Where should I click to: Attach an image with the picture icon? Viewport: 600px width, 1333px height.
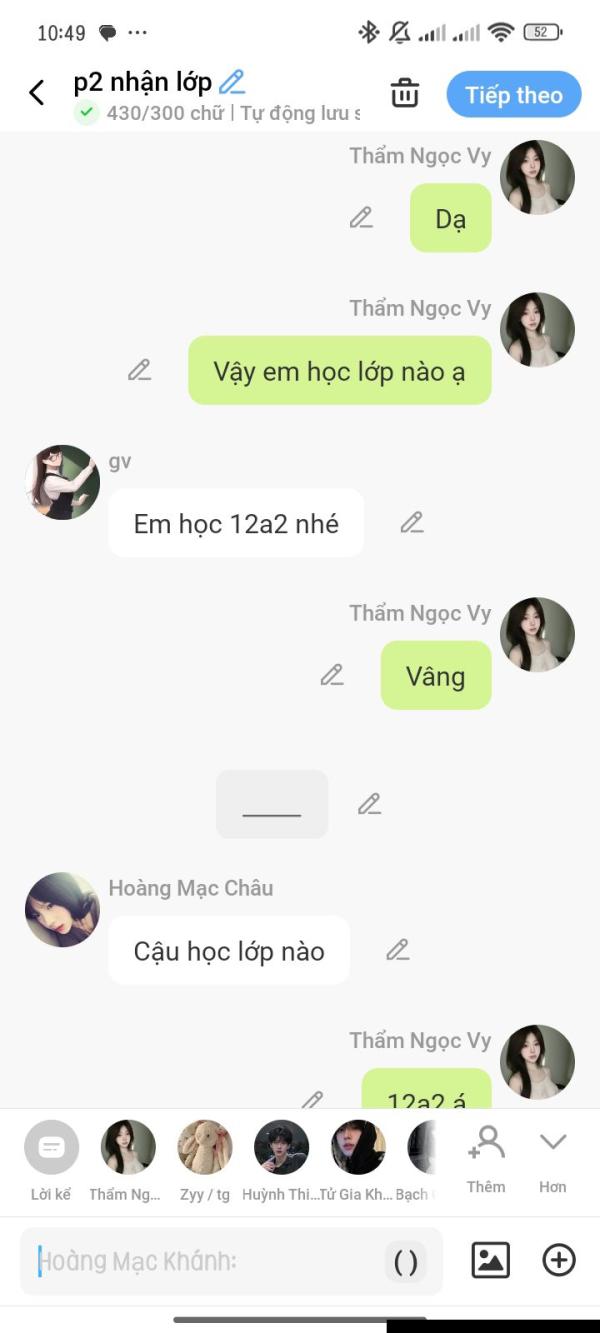[x=490, y=1260]
